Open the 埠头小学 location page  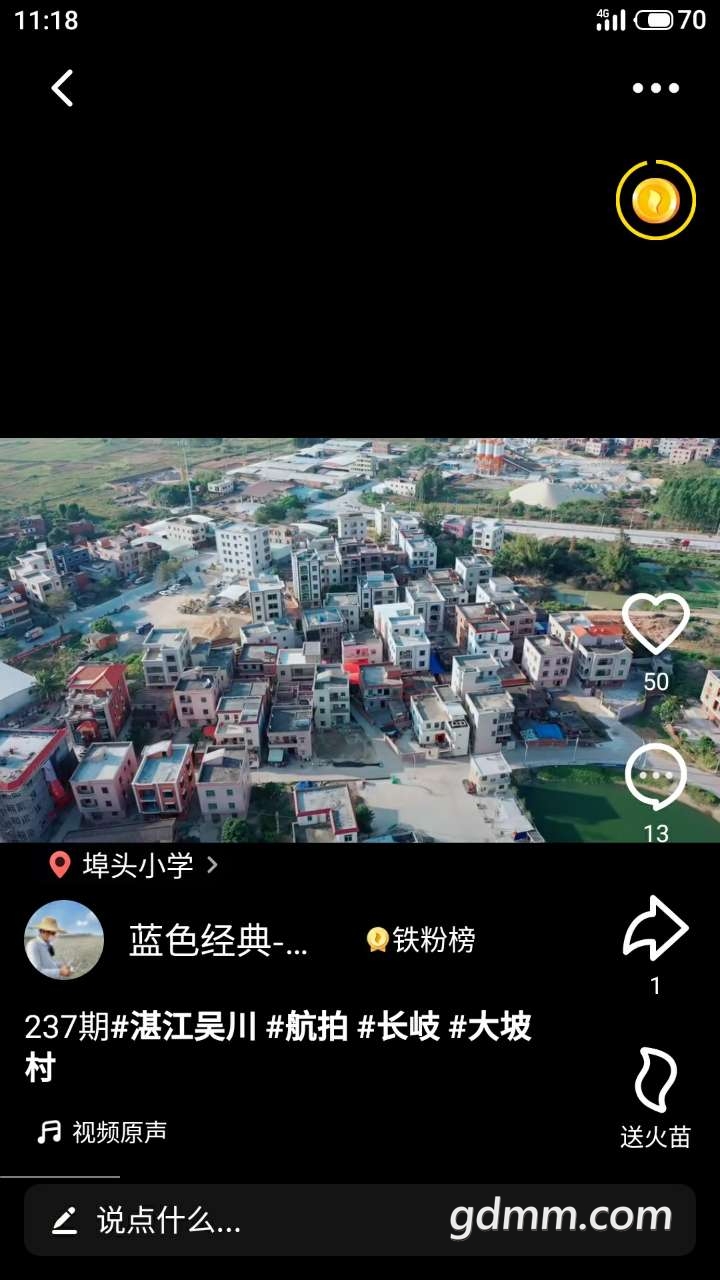click(x=136, y=865)
